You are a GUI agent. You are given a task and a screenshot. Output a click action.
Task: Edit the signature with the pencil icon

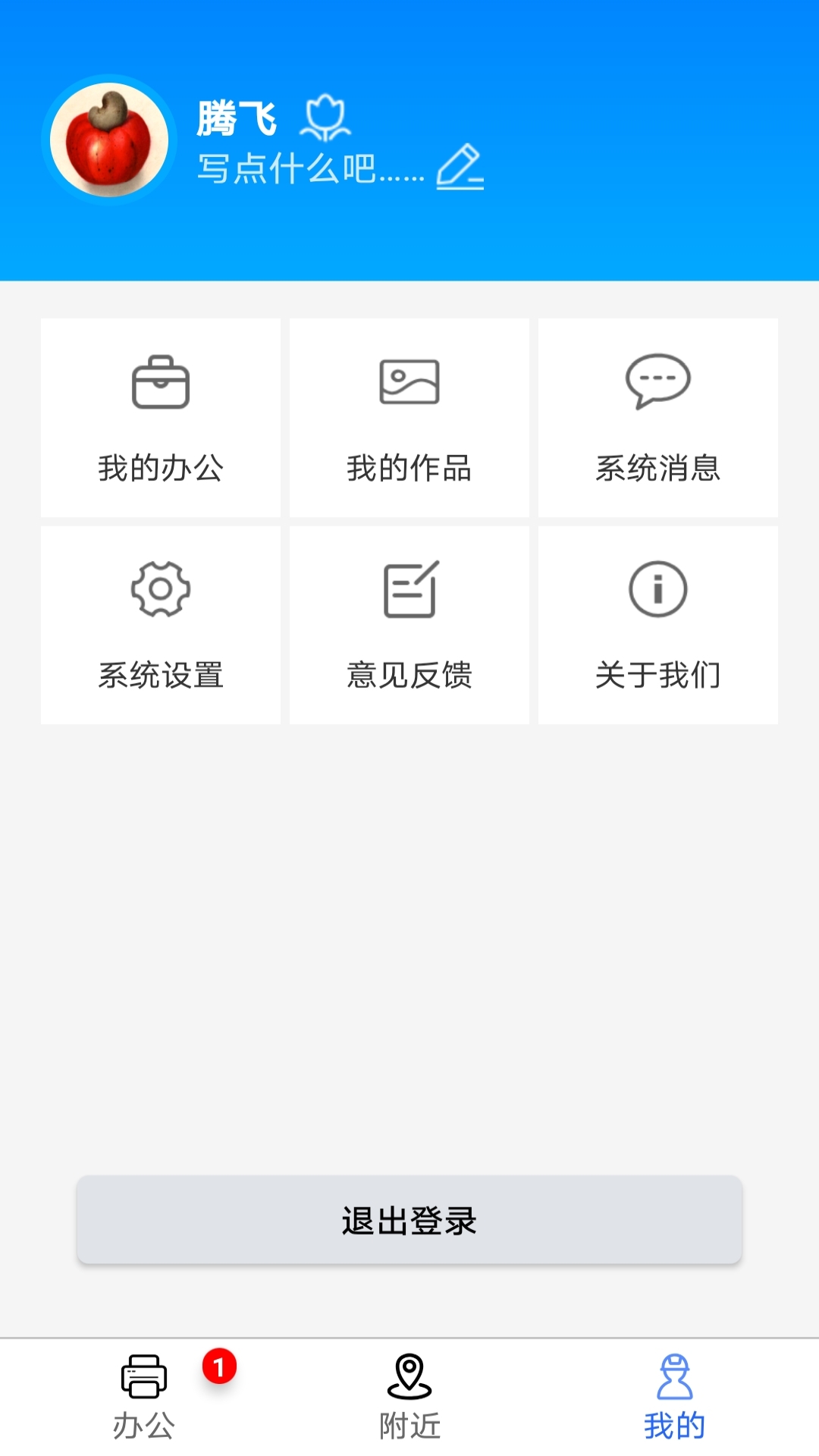click(460, 167)
